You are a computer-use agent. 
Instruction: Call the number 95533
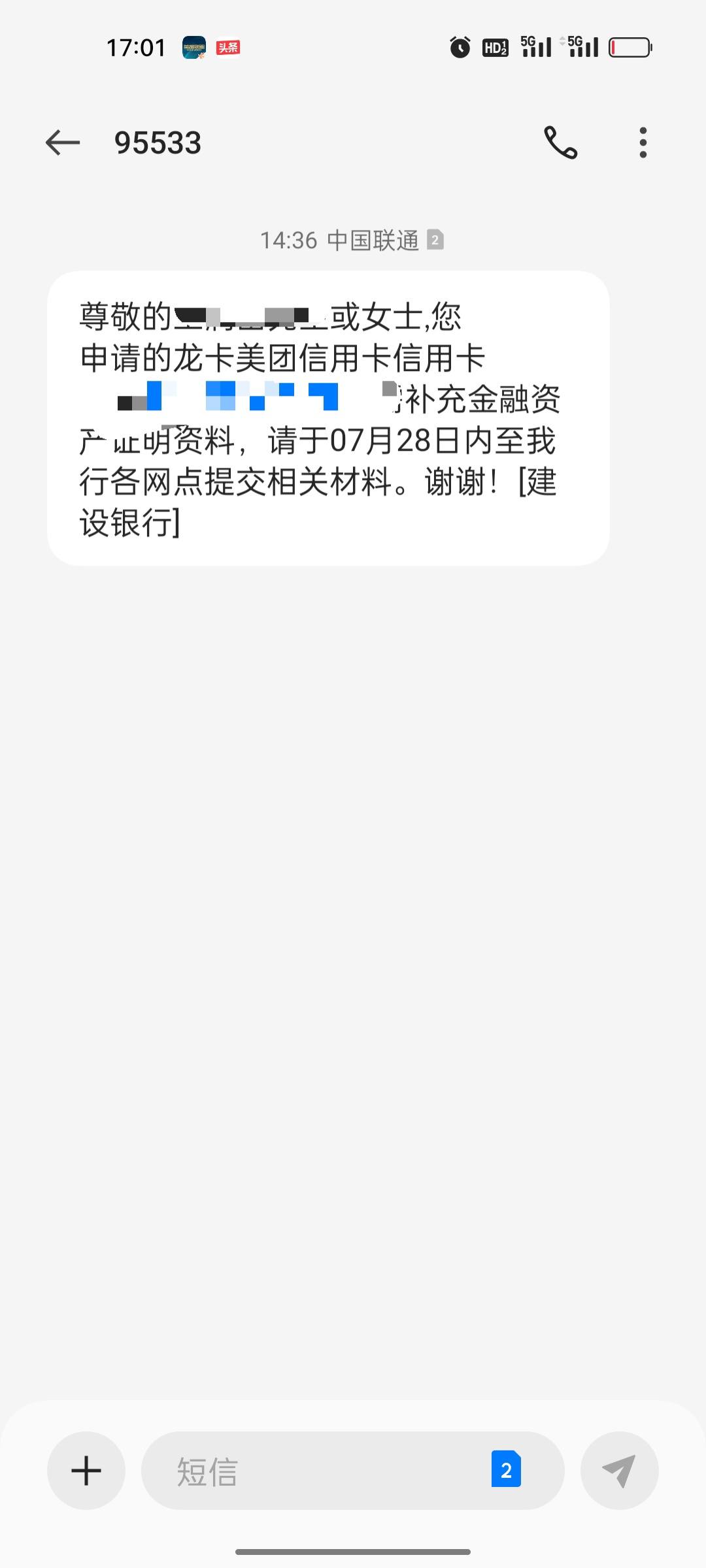point(561,142)
